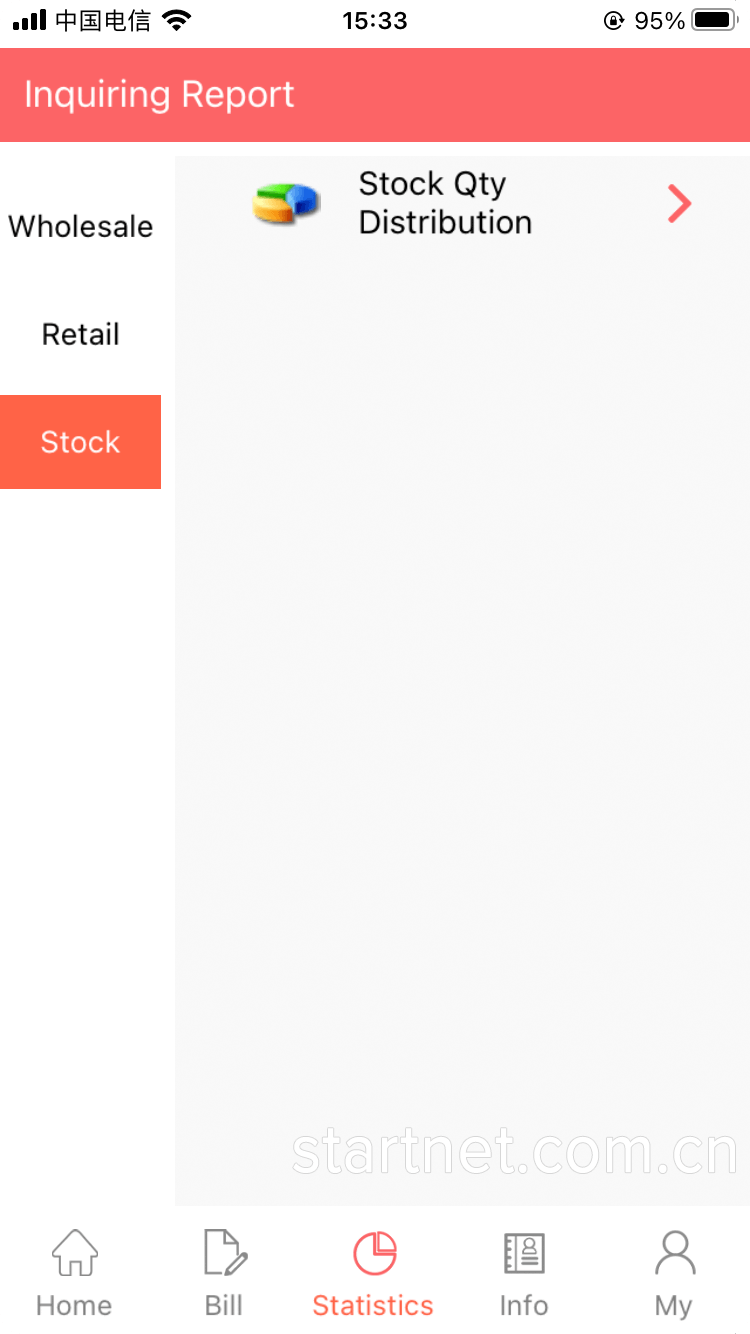The image size is (750, 1334).
Task: Tap the Statistics tab
Action: click(373, 1274)
